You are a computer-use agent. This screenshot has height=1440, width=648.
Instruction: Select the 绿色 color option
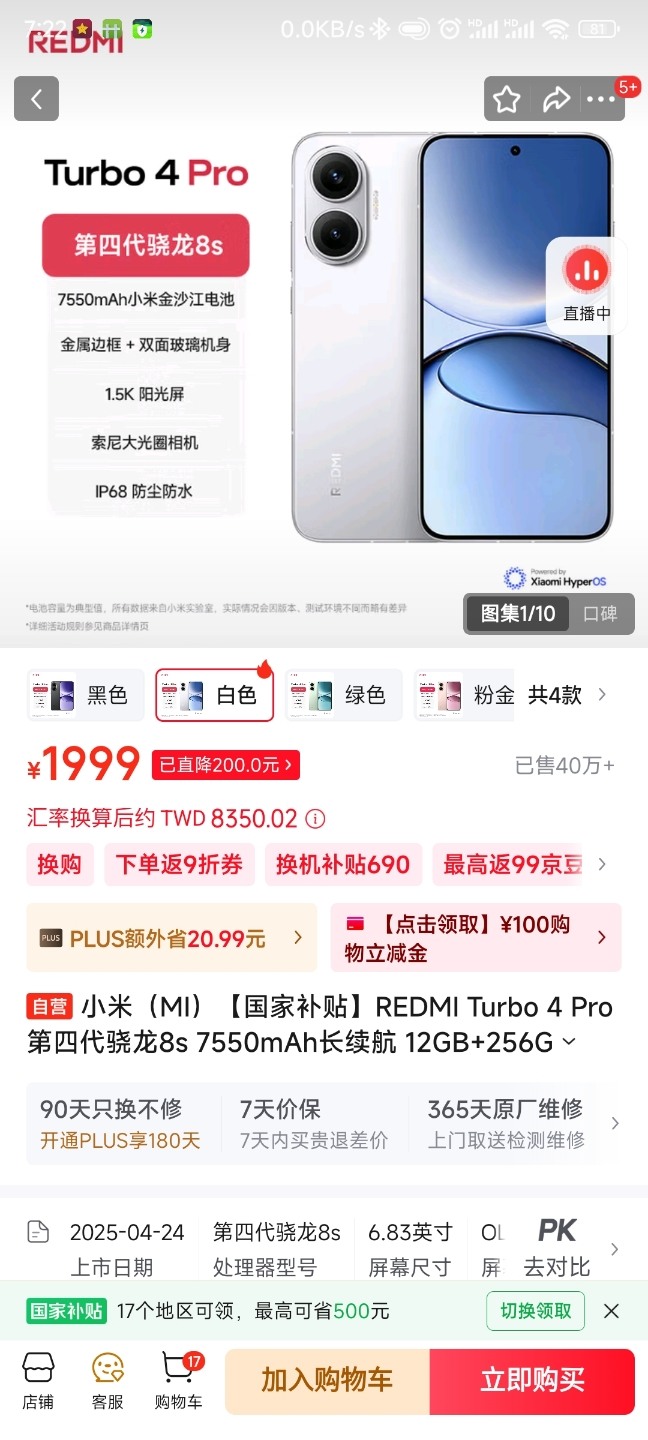point(343,695)
